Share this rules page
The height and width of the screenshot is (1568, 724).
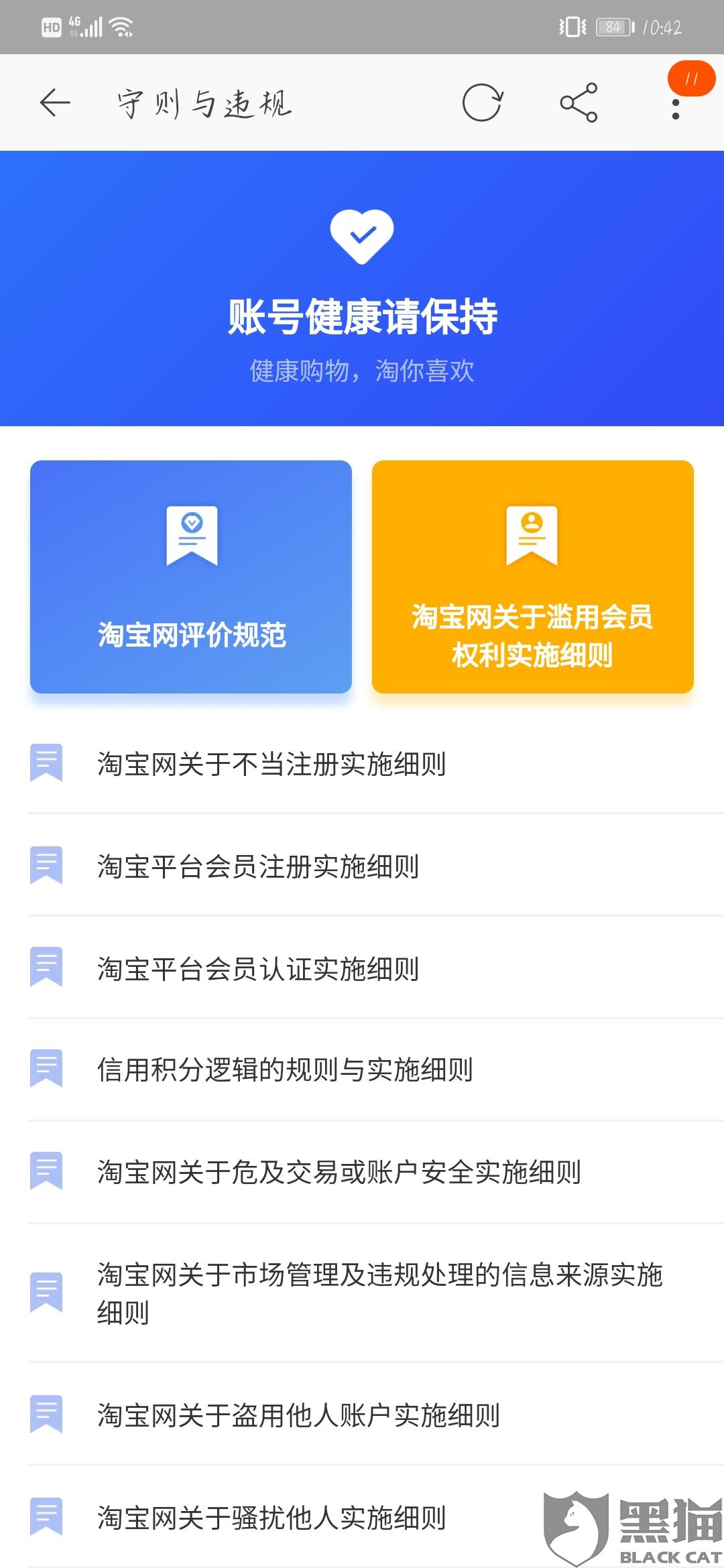point(579,103)
